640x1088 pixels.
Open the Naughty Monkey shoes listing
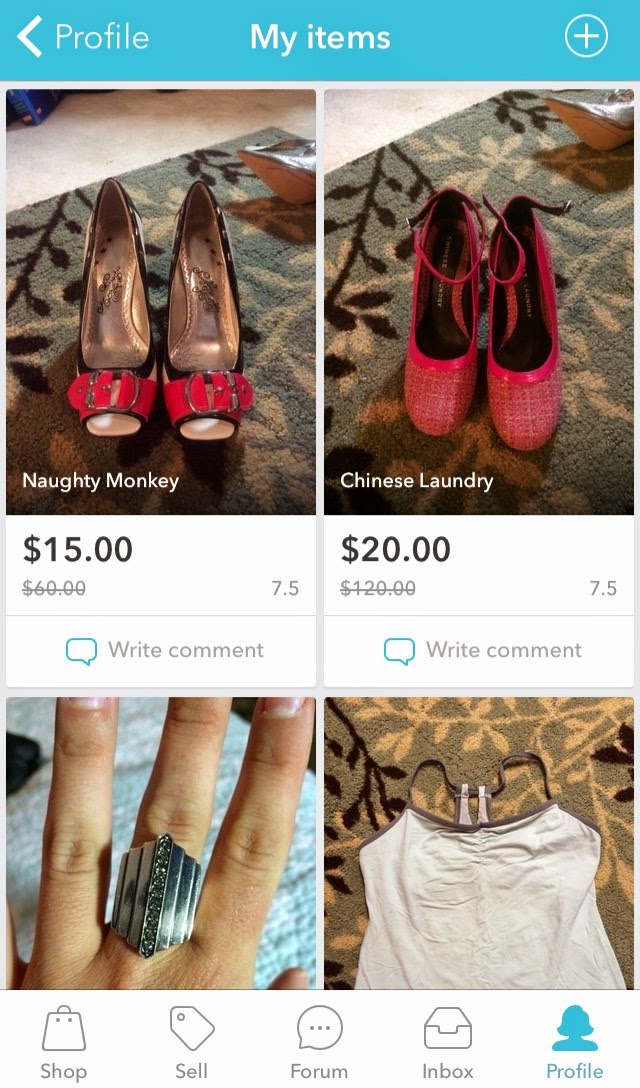pyautogui.click(x=161, y=302)
